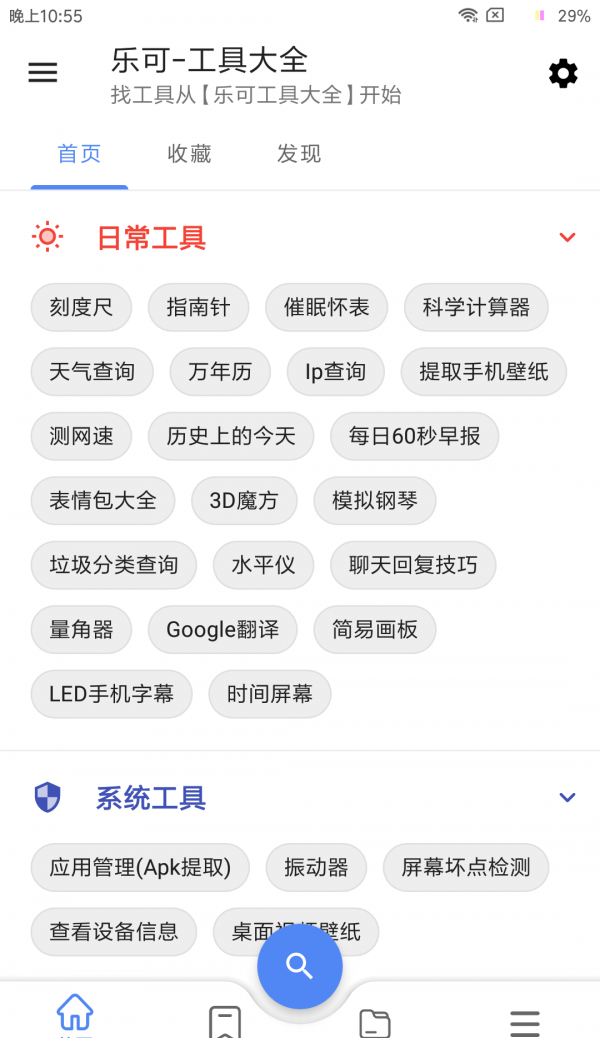Open the 刻度尺 tool

pyautogui.click(x=81, y=307)
